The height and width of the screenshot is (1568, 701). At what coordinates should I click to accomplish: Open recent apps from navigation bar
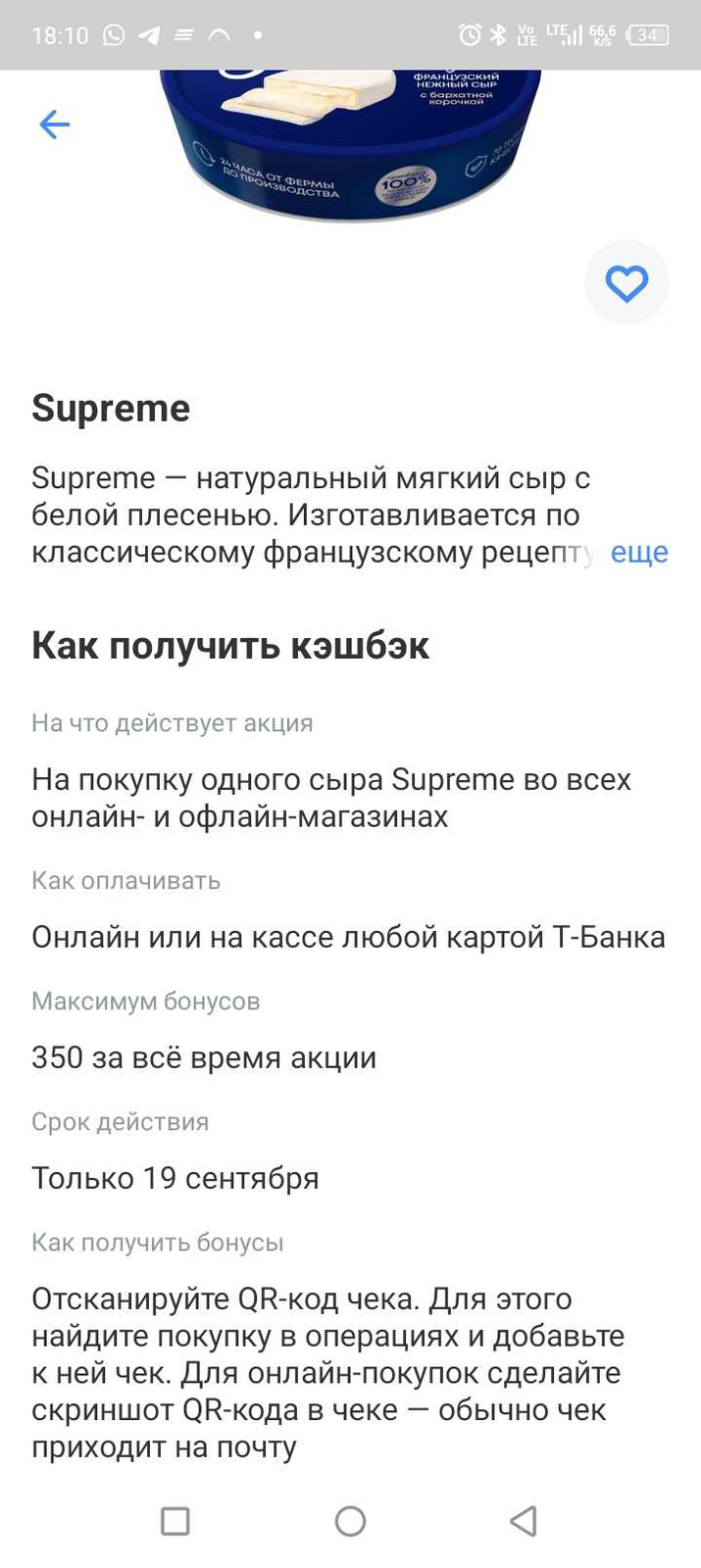(175, 1521)
